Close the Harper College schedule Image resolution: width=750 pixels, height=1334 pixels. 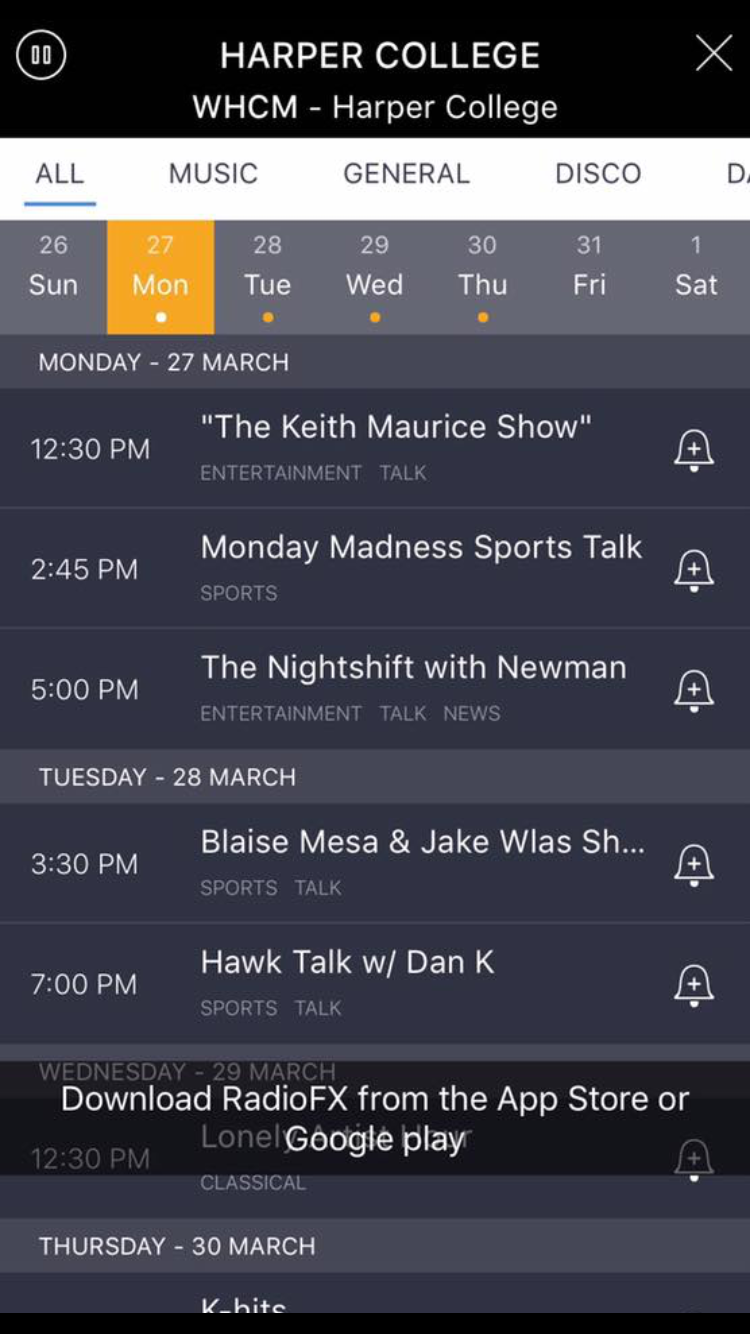(713, 54)
